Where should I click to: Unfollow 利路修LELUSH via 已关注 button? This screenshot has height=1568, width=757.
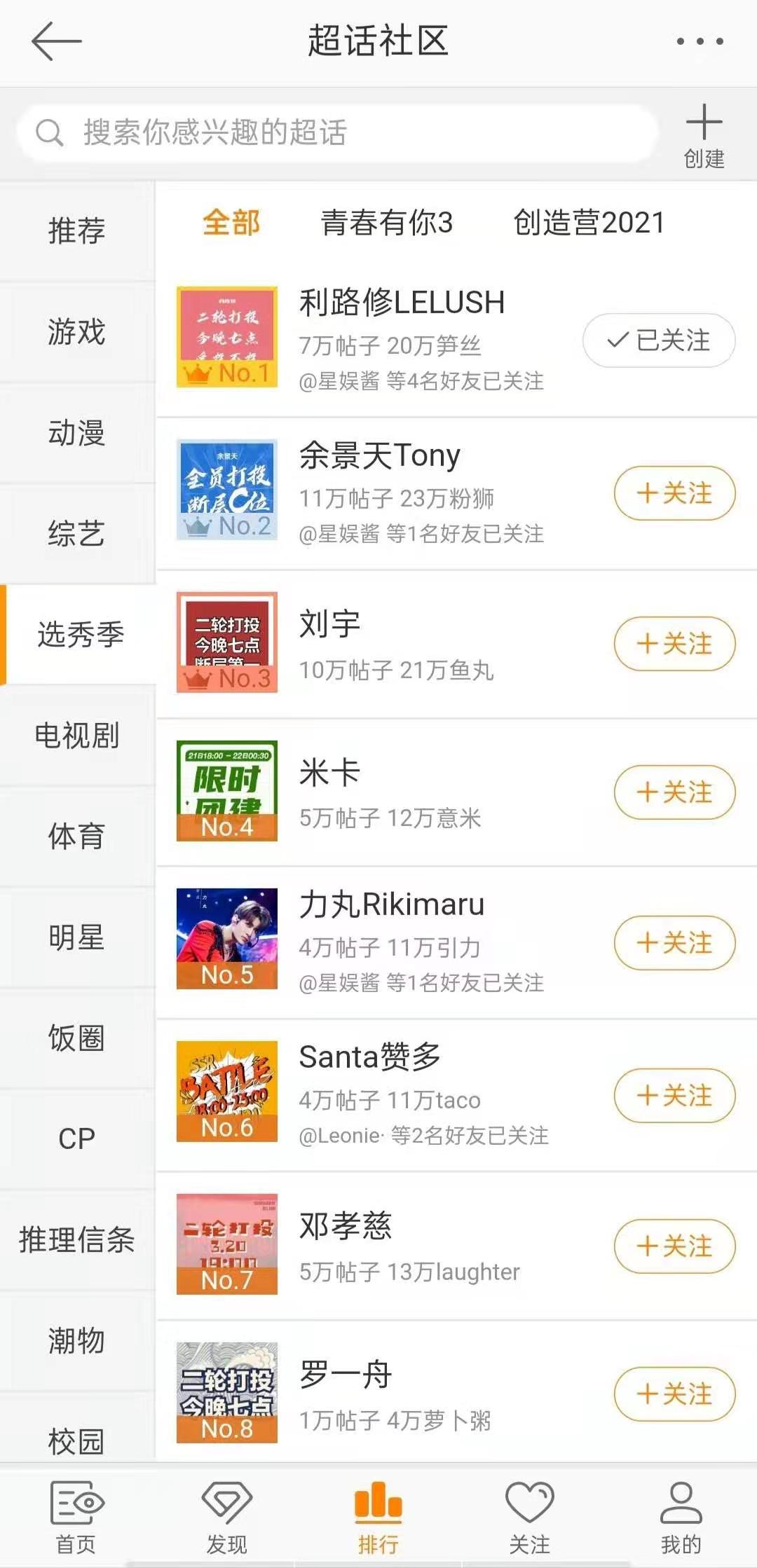[x=659, y=341]
